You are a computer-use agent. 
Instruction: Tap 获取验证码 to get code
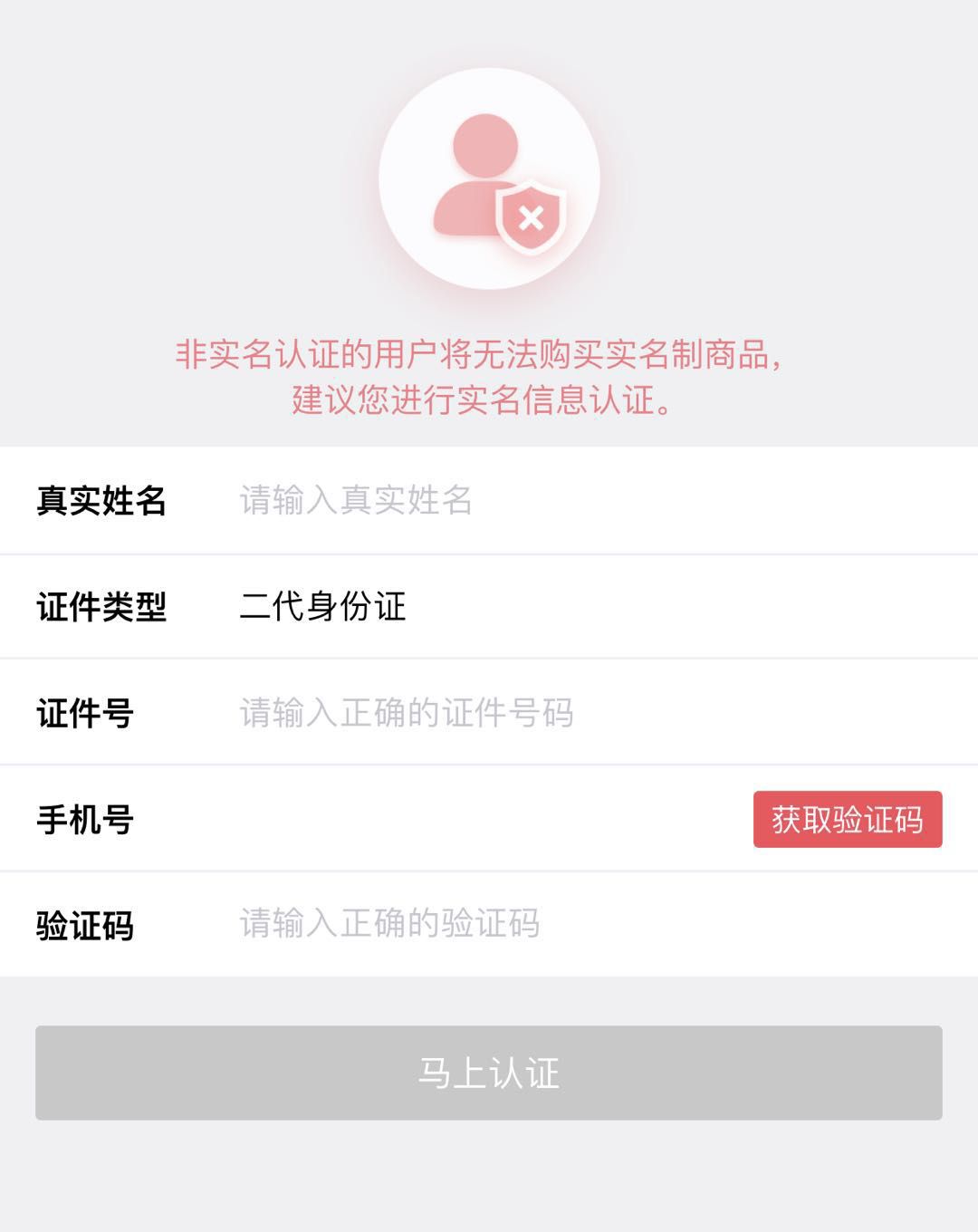coord(847,820)
